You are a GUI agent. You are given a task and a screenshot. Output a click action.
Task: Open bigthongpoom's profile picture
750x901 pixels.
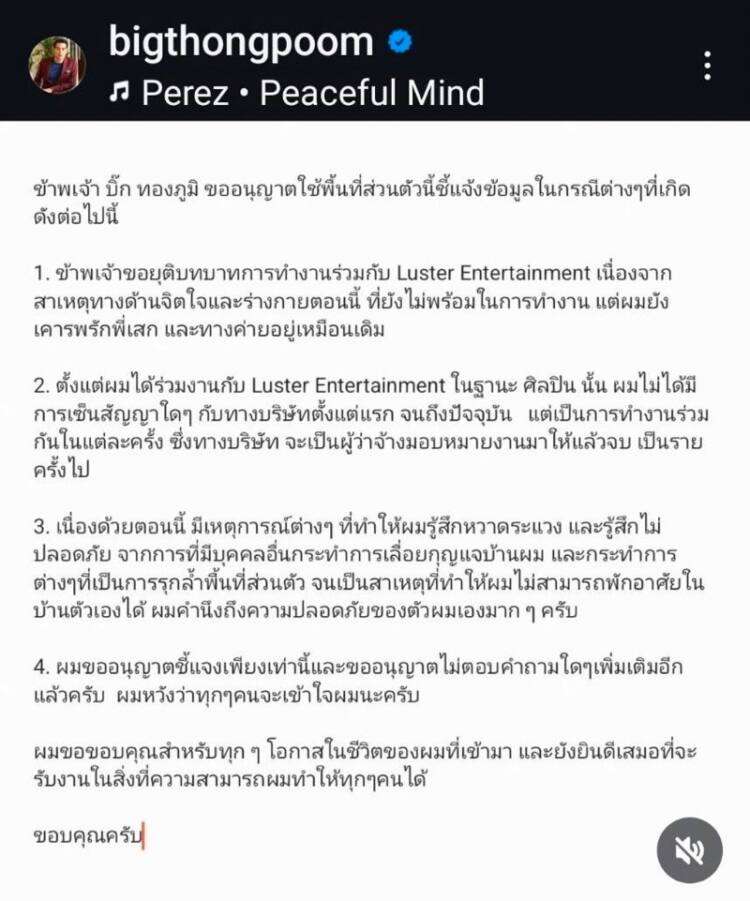pyautogui.click(x=57, y=65)
